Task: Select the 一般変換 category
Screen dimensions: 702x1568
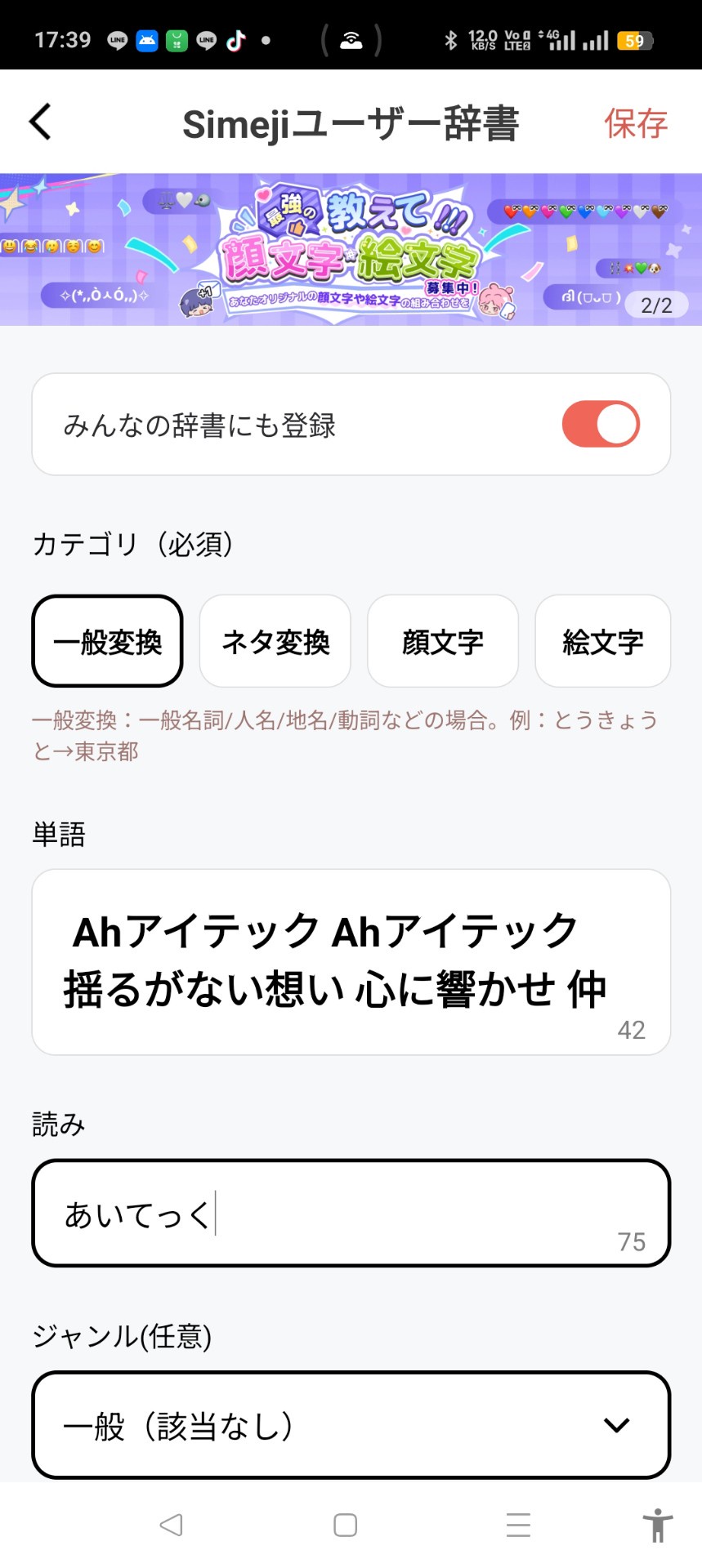Action: click(x=107, y=642)
